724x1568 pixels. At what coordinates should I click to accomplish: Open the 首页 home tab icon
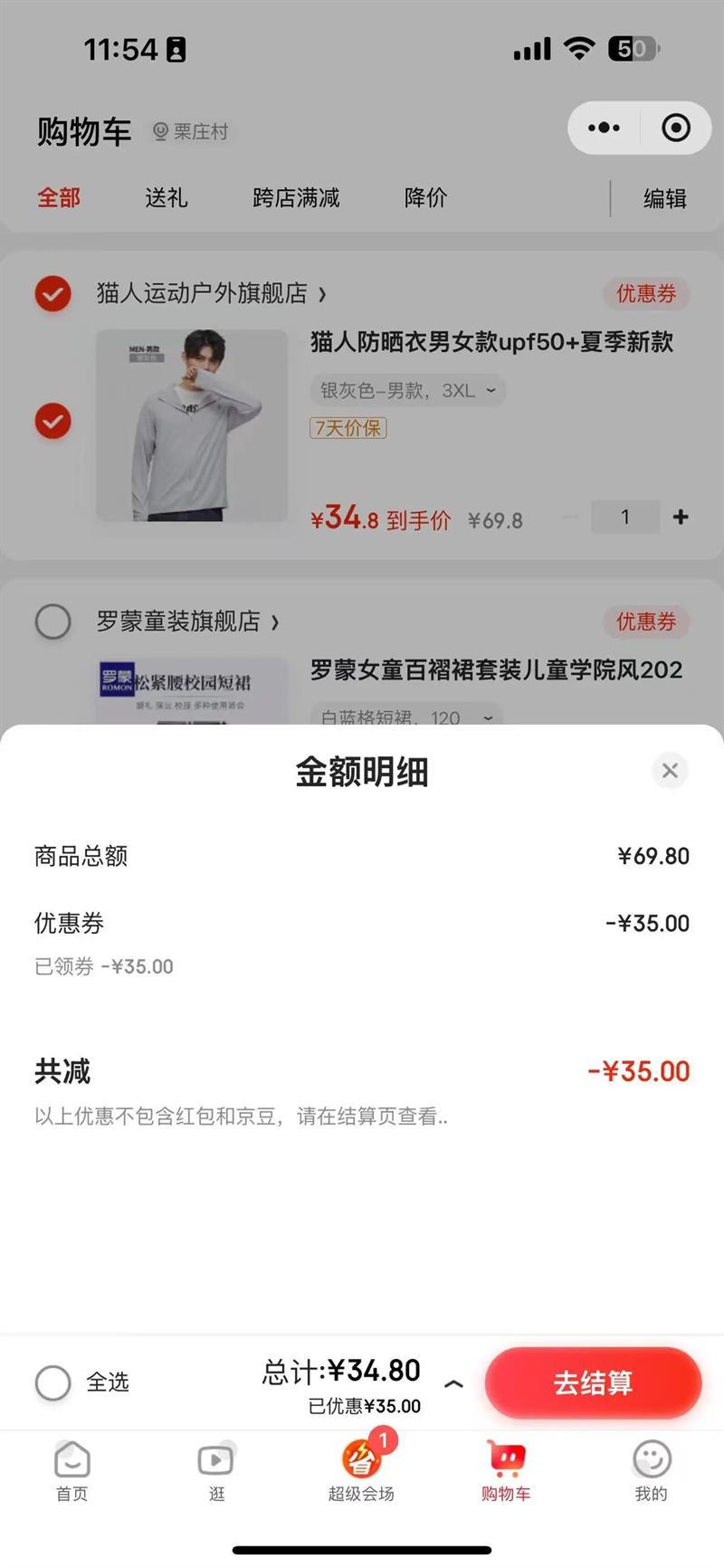pyautogui.click(x=71, y=1460)
